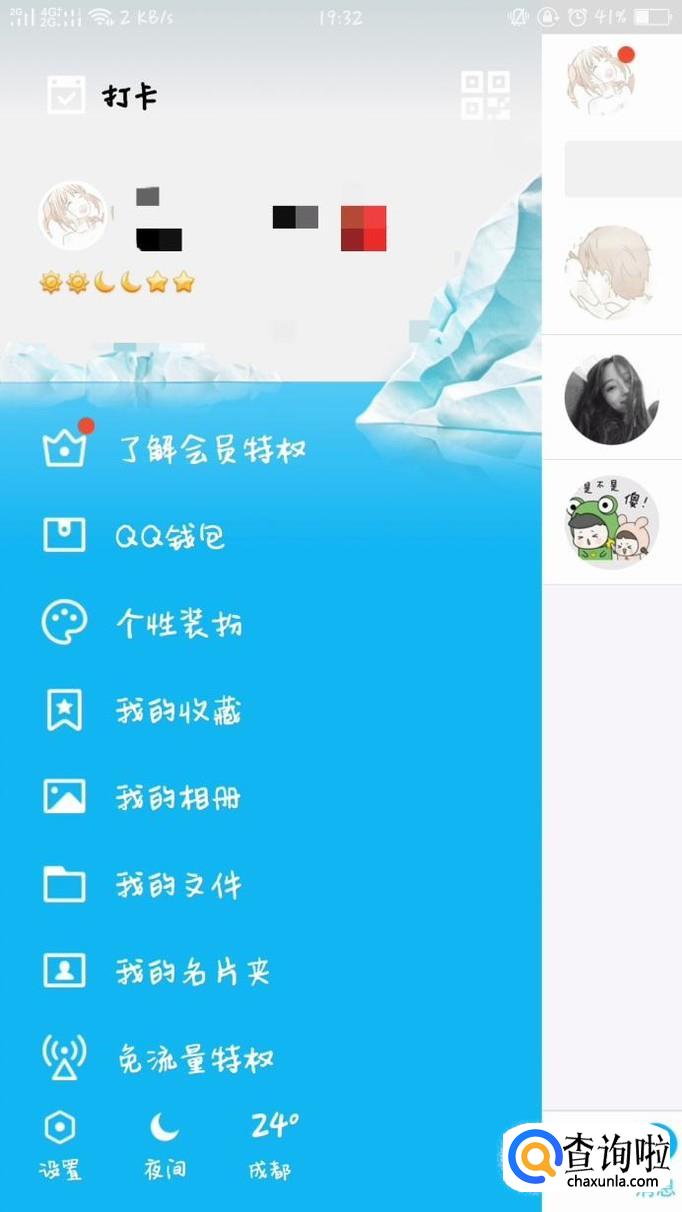Select 免流量特权
682x1212 pixels.
(194, 1059)
